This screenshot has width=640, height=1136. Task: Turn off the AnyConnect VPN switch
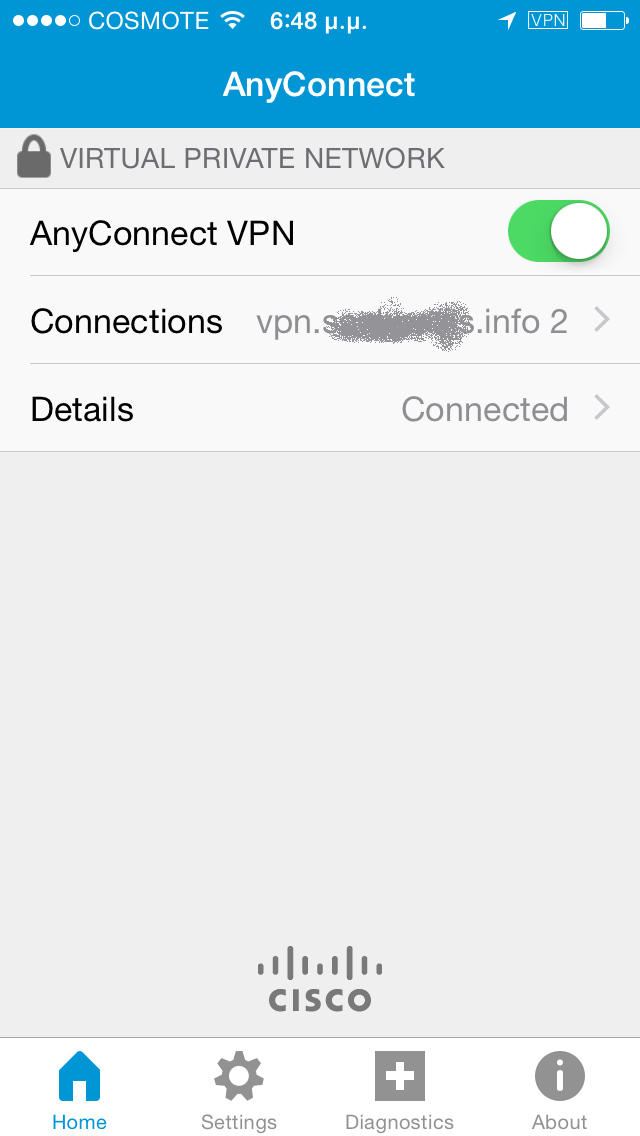click(x=558, y=232)
